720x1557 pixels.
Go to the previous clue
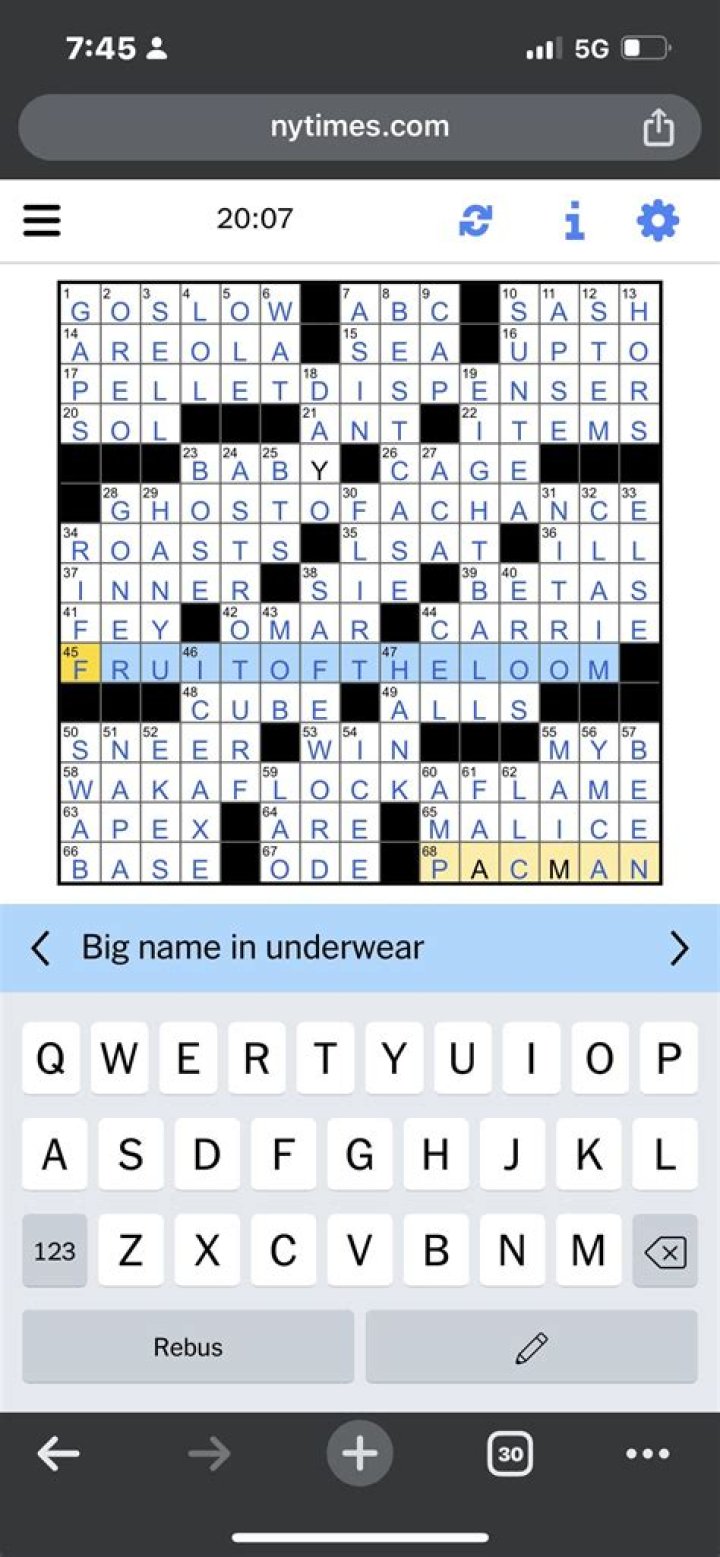tap(40, 947)
